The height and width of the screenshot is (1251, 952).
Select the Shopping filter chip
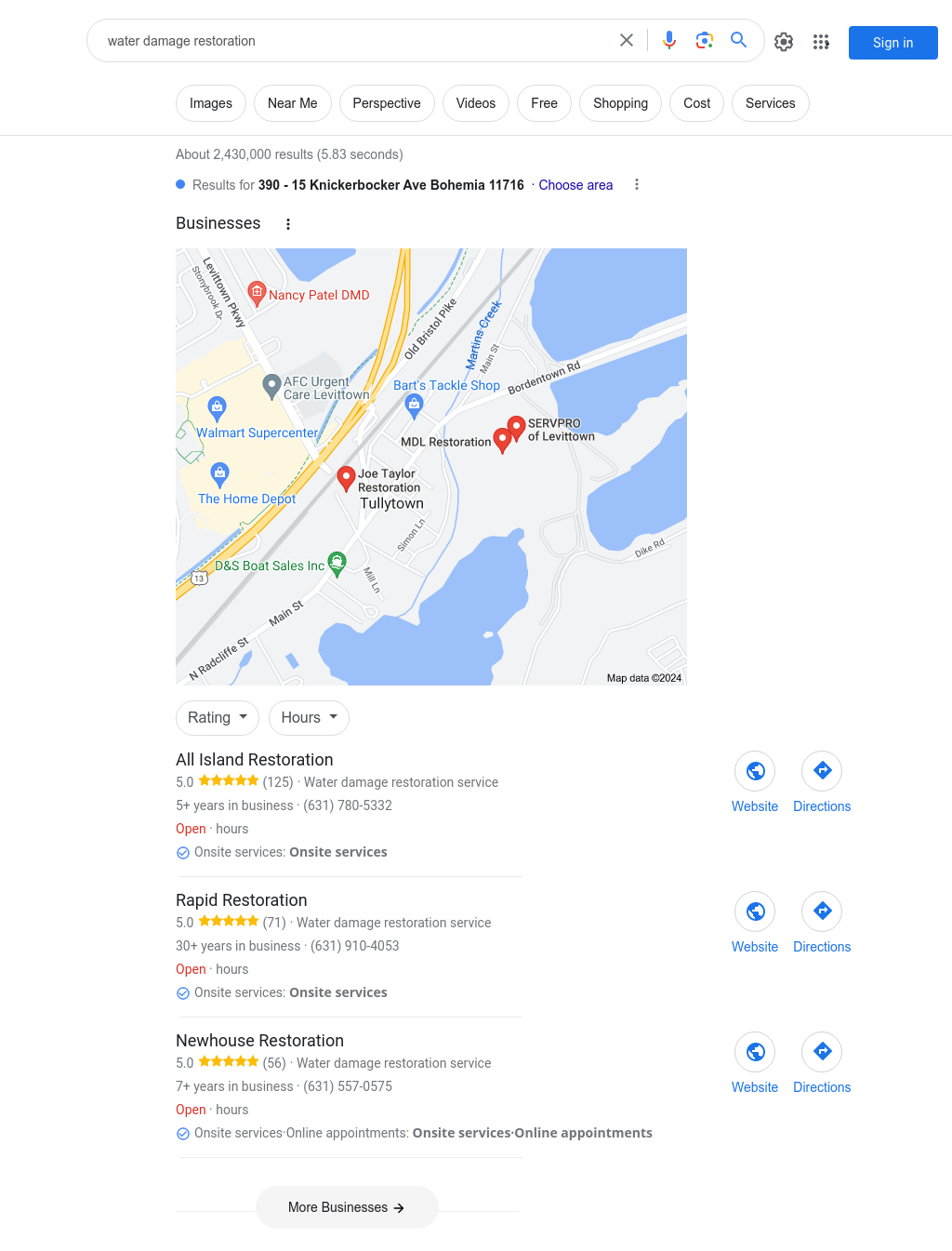point(620,103)
